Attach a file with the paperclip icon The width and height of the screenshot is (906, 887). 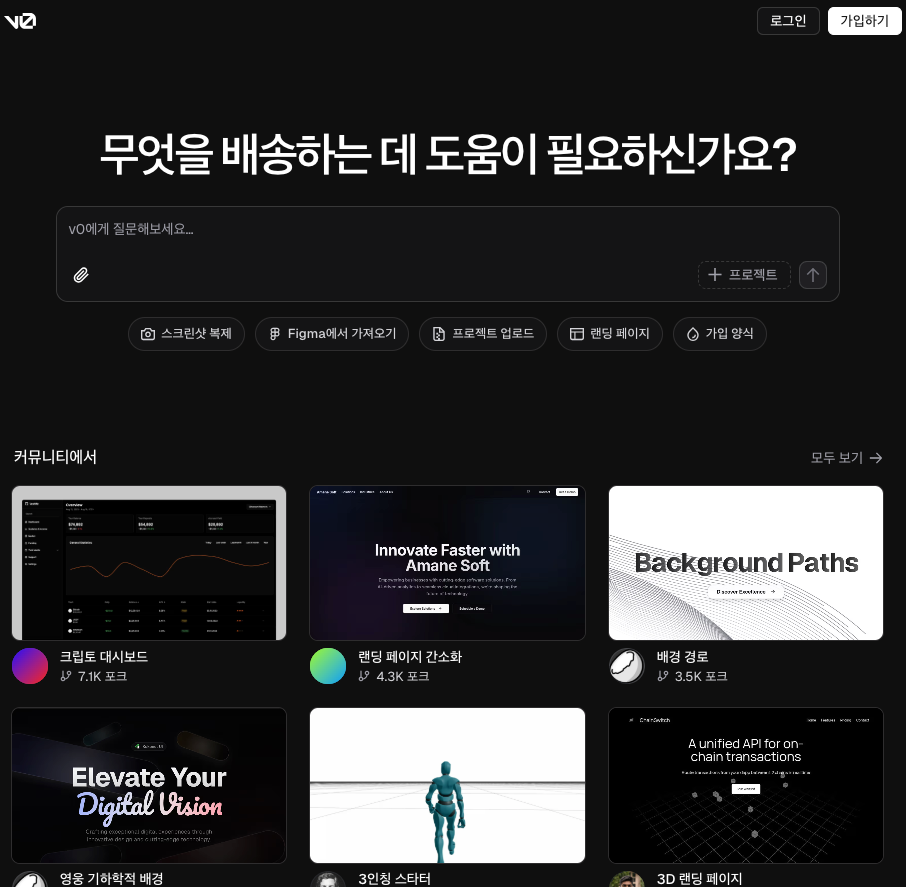pyautogui.click(x=81, y=275)
